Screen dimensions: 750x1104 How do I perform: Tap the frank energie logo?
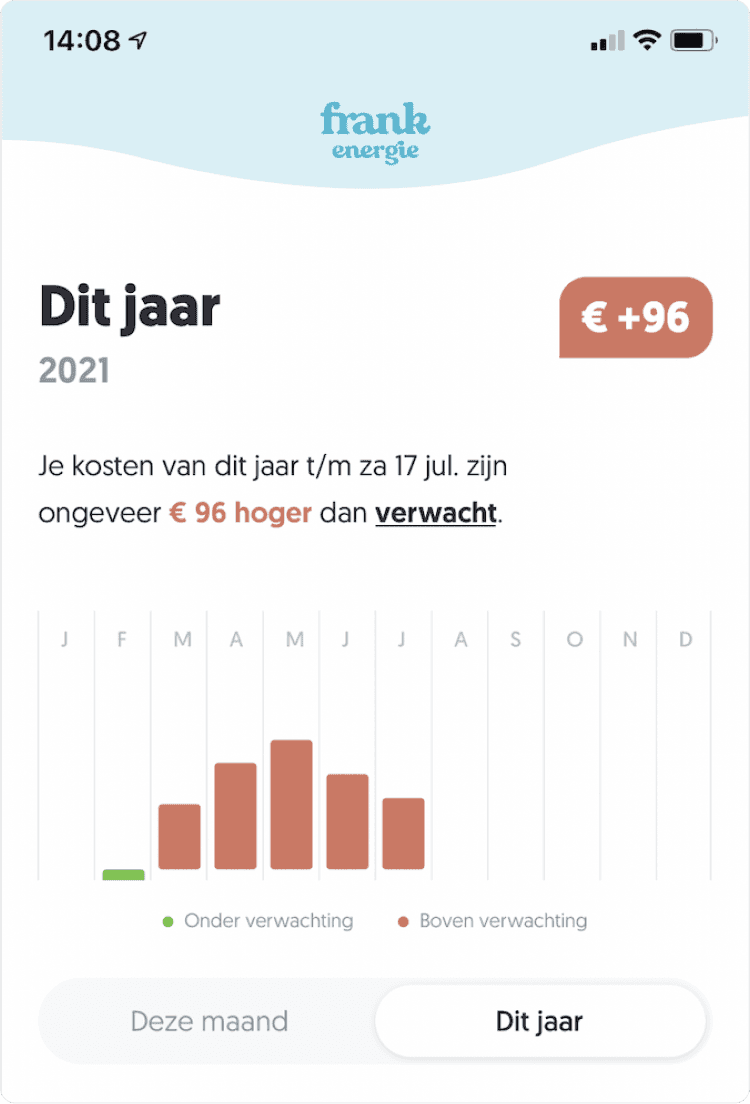pyautogui.click(x=374, y=130)
